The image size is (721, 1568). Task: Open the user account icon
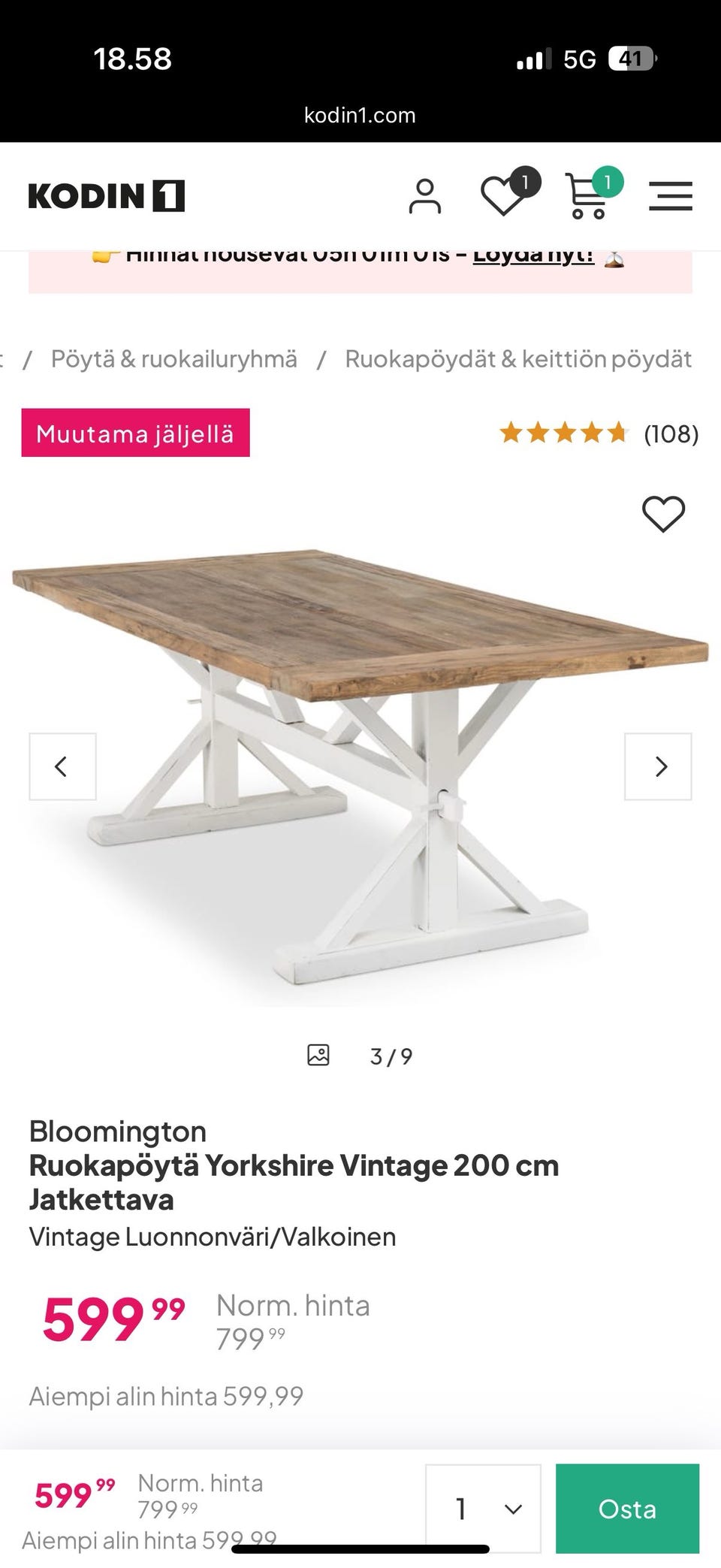[424, 197]
